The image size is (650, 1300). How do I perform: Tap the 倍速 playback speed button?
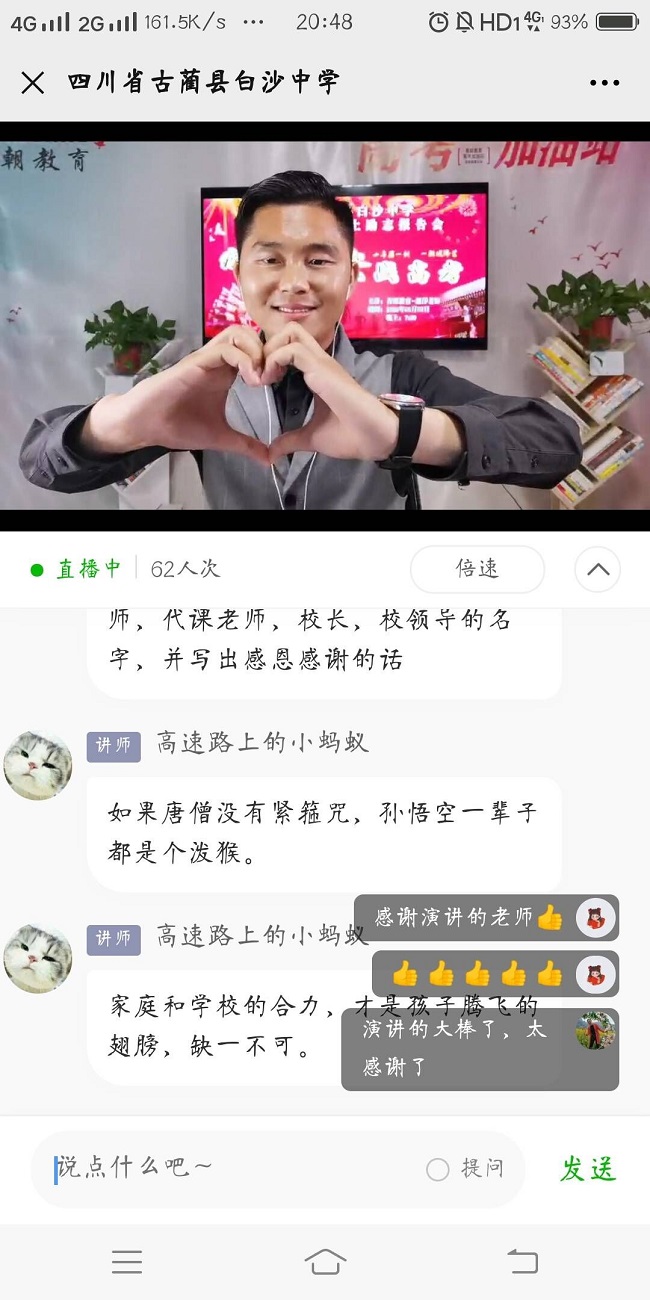click(x=477, y=569)
